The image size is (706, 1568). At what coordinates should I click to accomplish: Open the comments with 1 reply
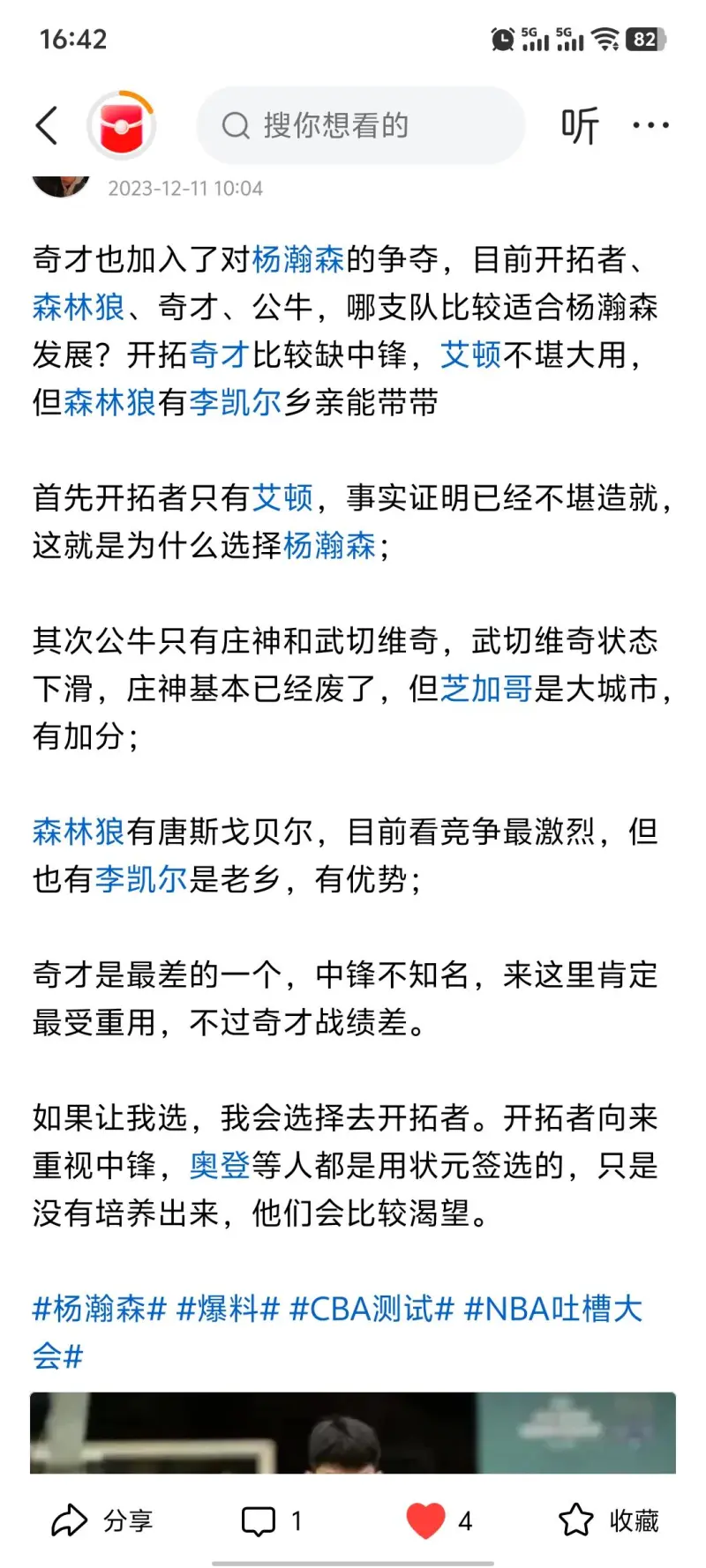[x=272, y=1520]
